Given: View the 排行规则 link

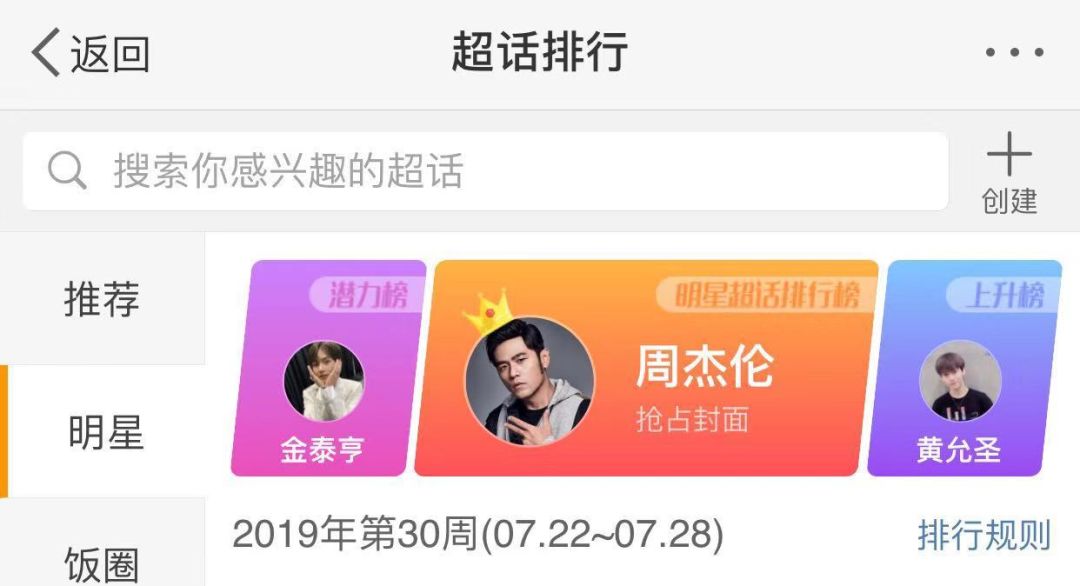Looking at the screenshot, I should pyautogui.click(x=983, y=536).
